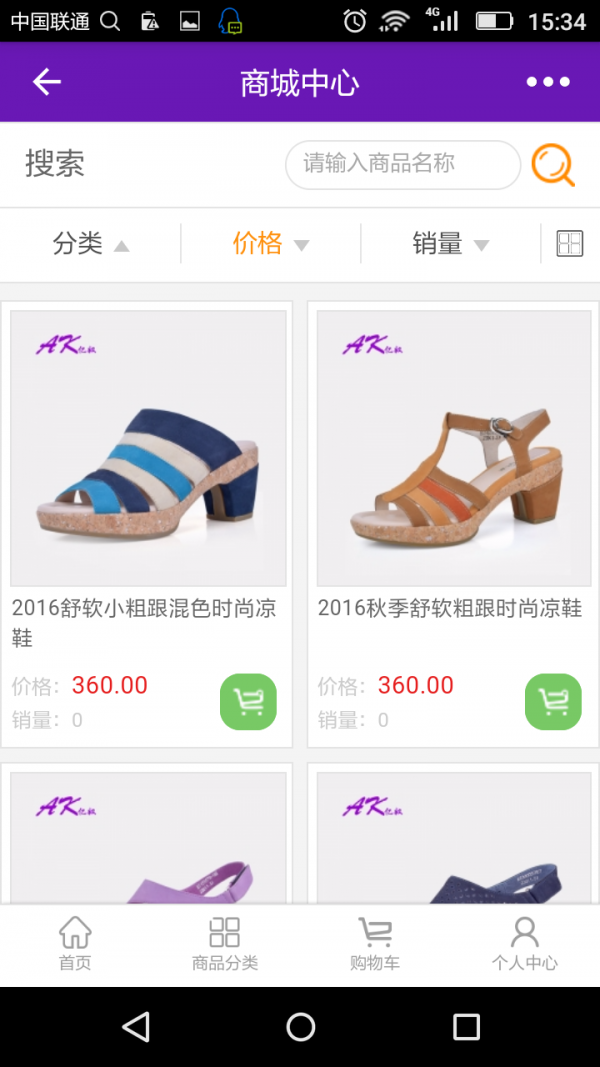Viewport: 600px width, 1067px height.
Task: Switch the grid layout view
Action: [570, 243]
